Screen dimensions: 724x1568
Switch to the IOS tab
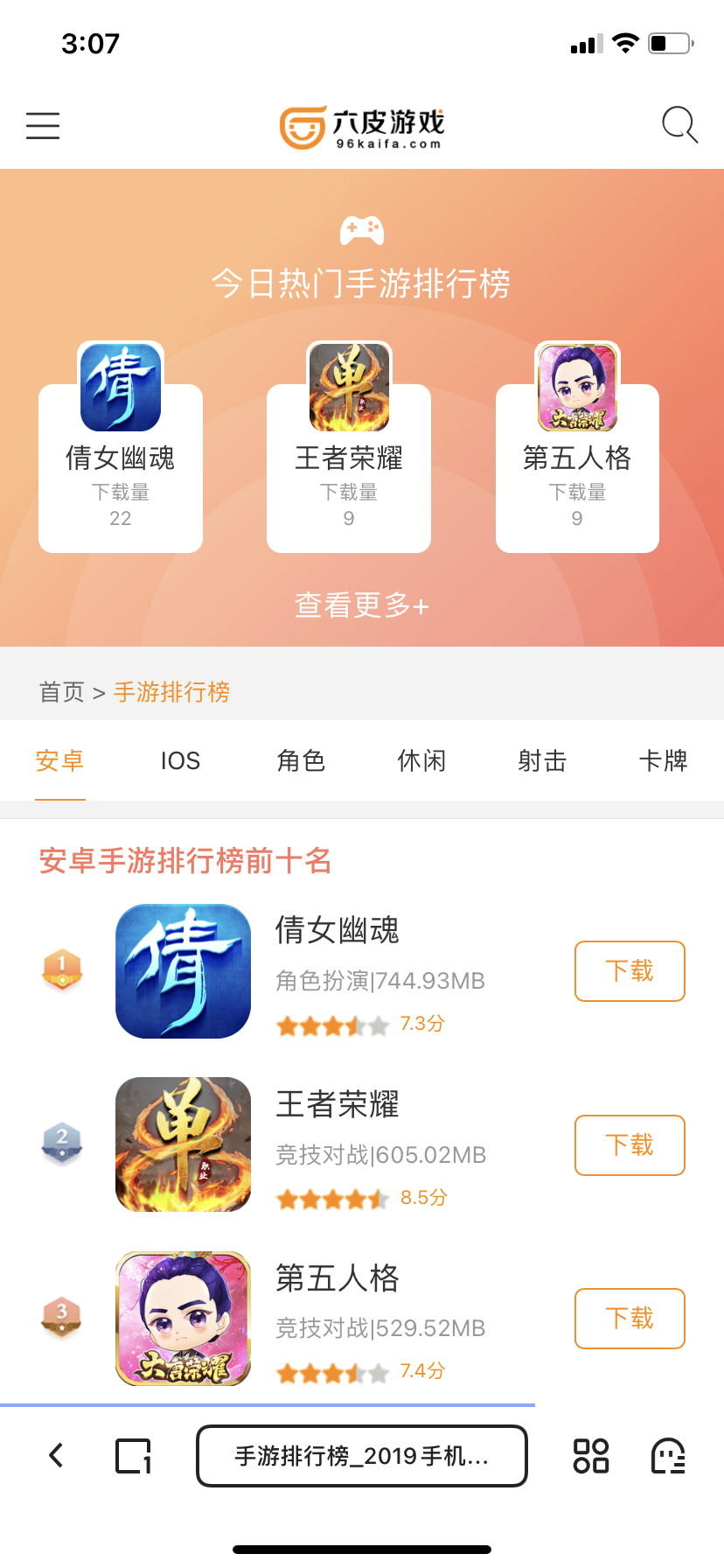tap(180, 760)
